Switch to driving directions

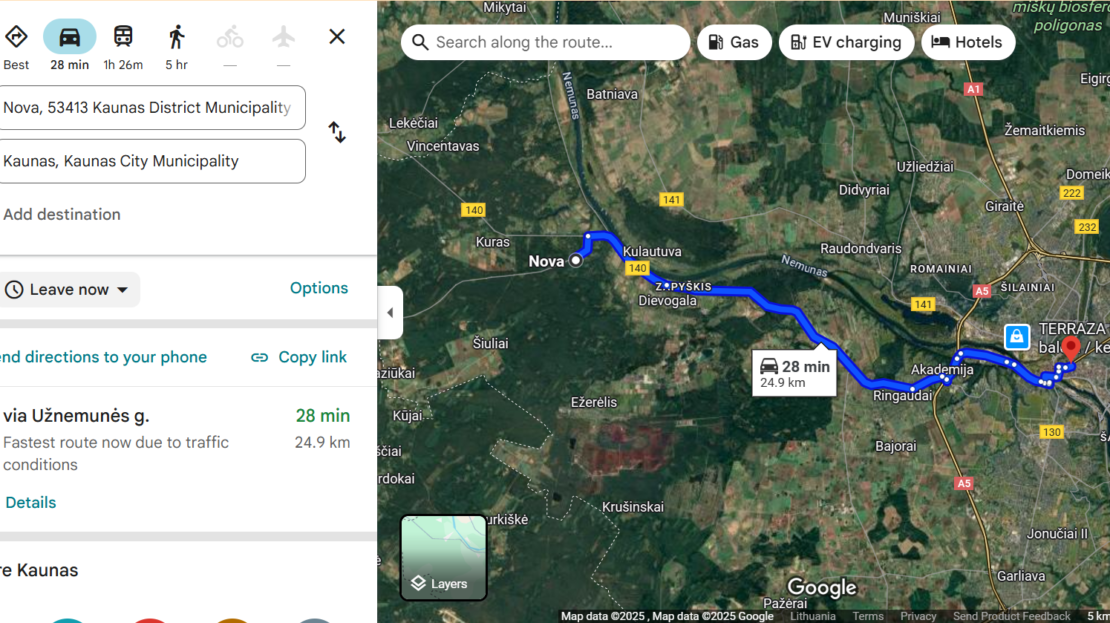(x=70, y=46)
